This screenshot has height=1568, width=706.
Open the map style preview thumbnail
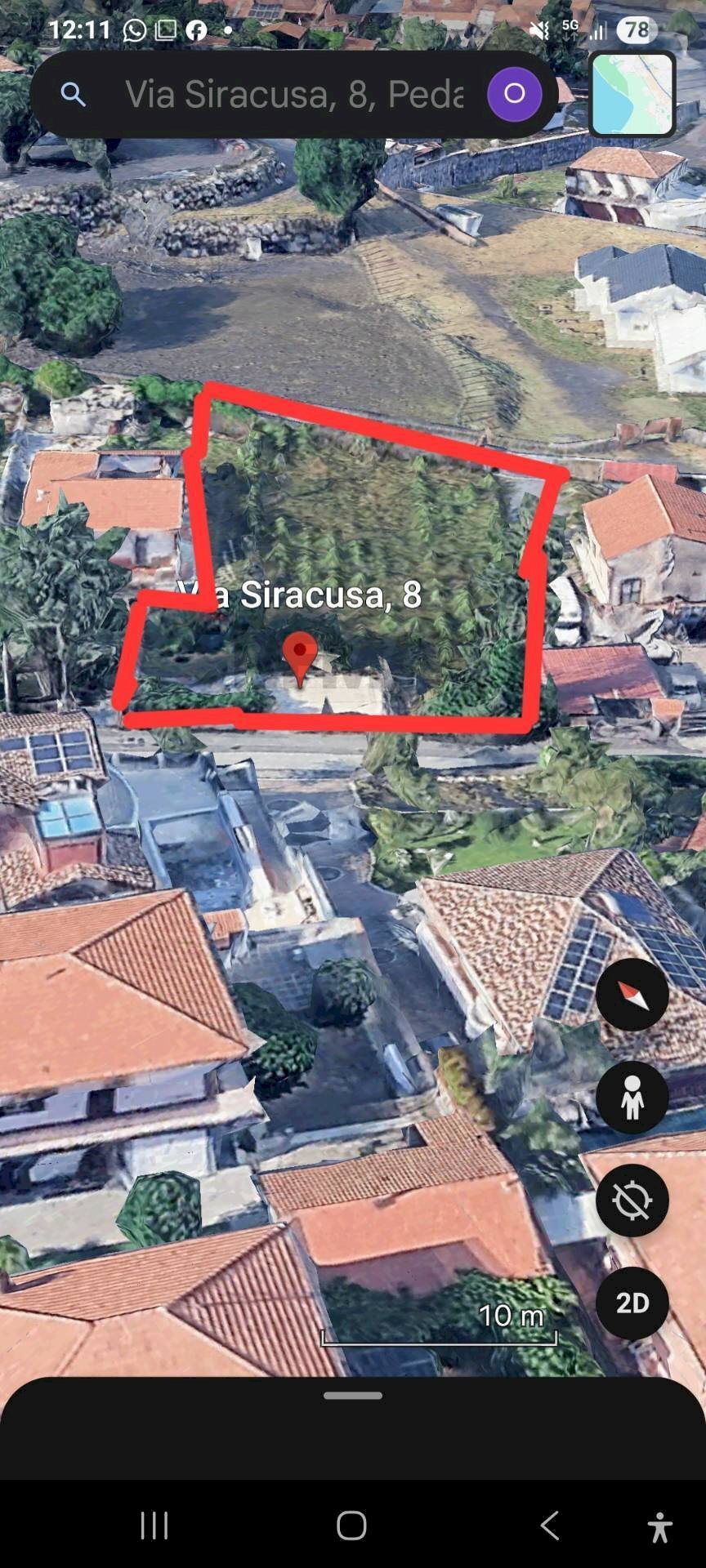(632, 94)
